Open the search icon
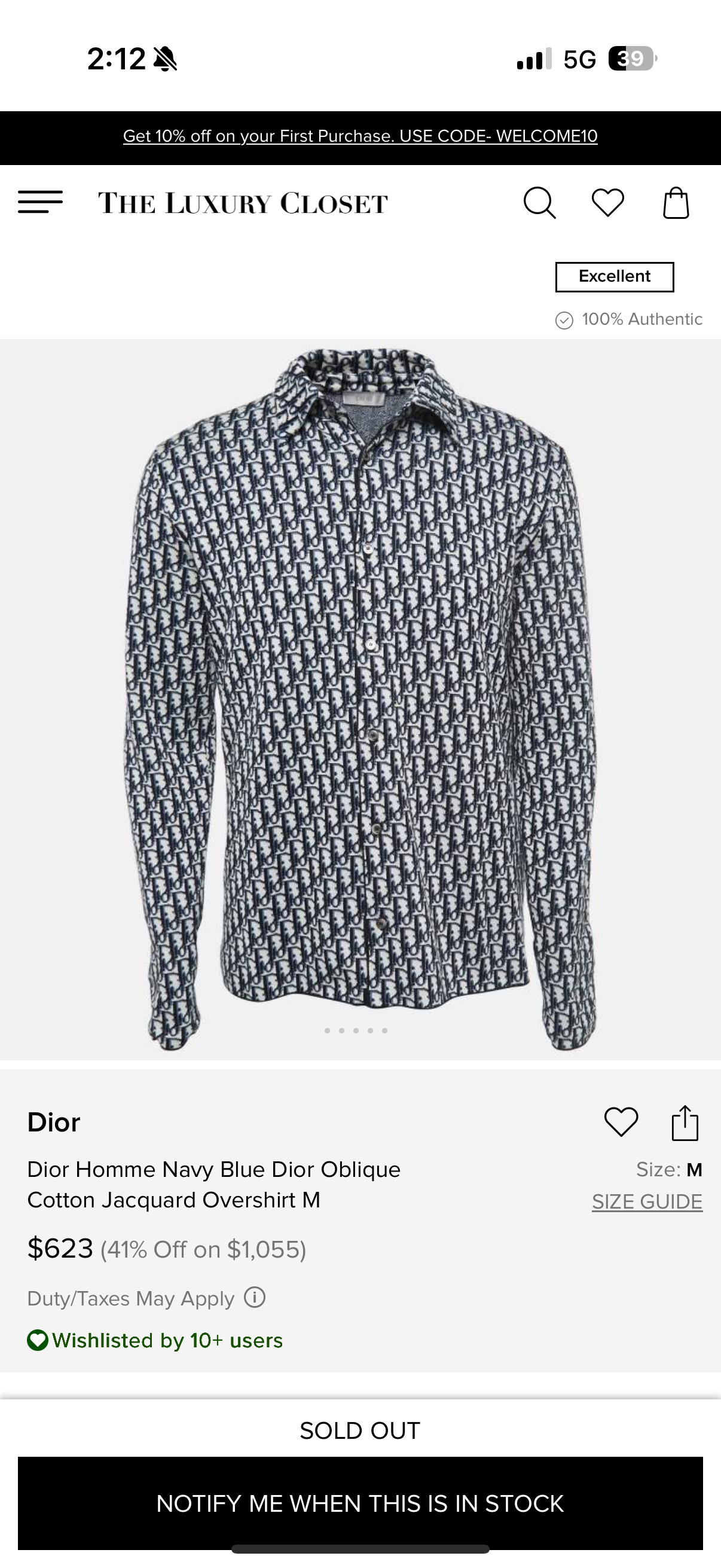 click(540, 203)
